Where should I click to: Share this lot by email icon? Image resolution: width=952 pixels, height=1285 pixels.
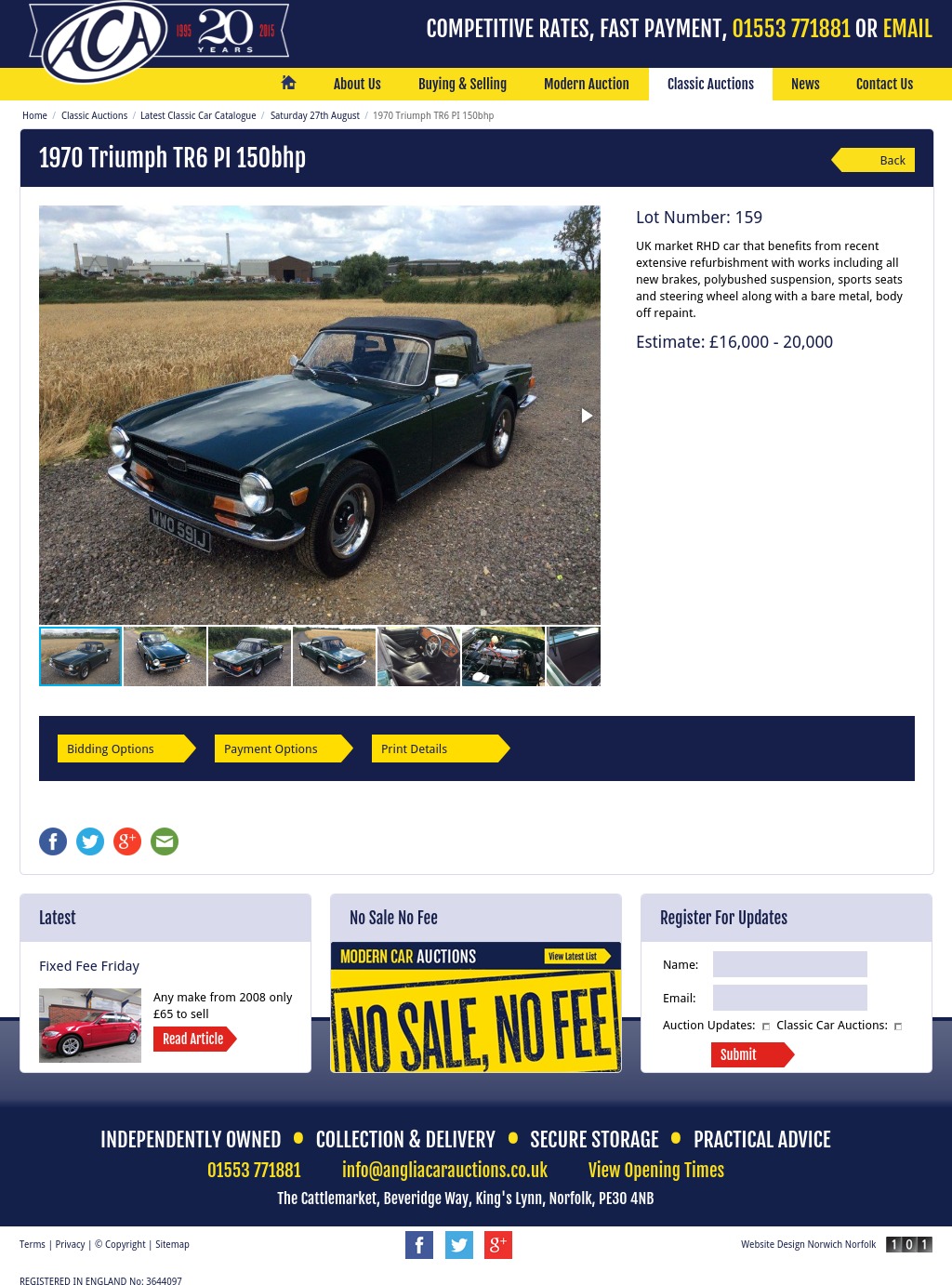coord(165,841)
